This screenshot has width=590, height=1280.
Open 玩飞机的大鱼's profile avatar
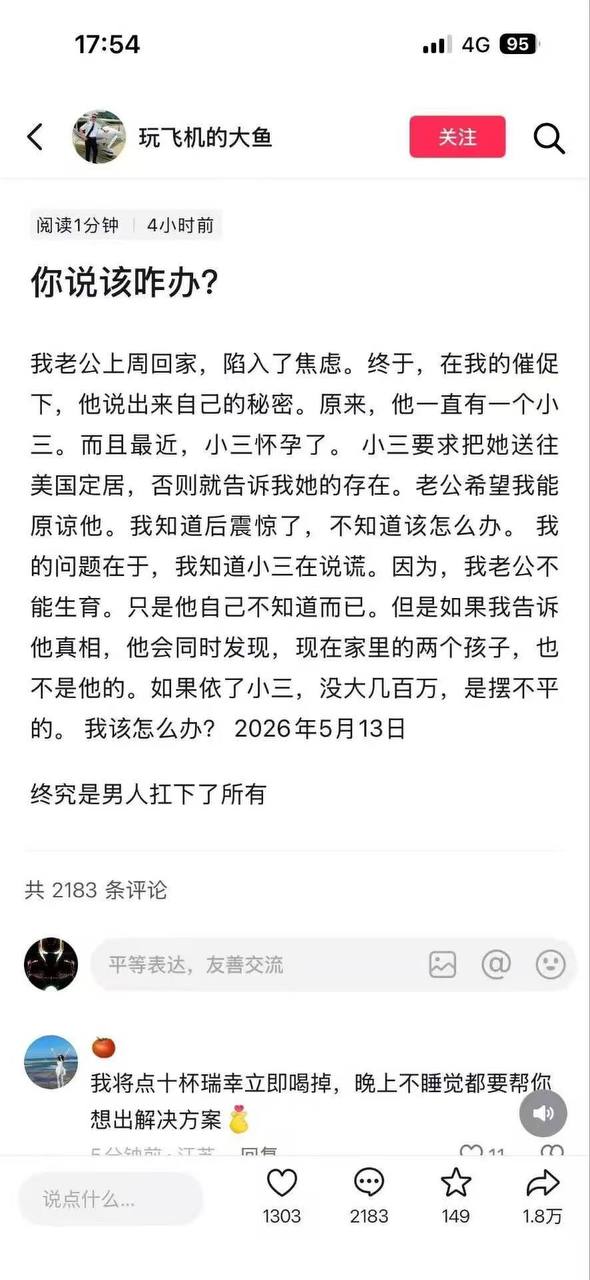coord(98,137)
